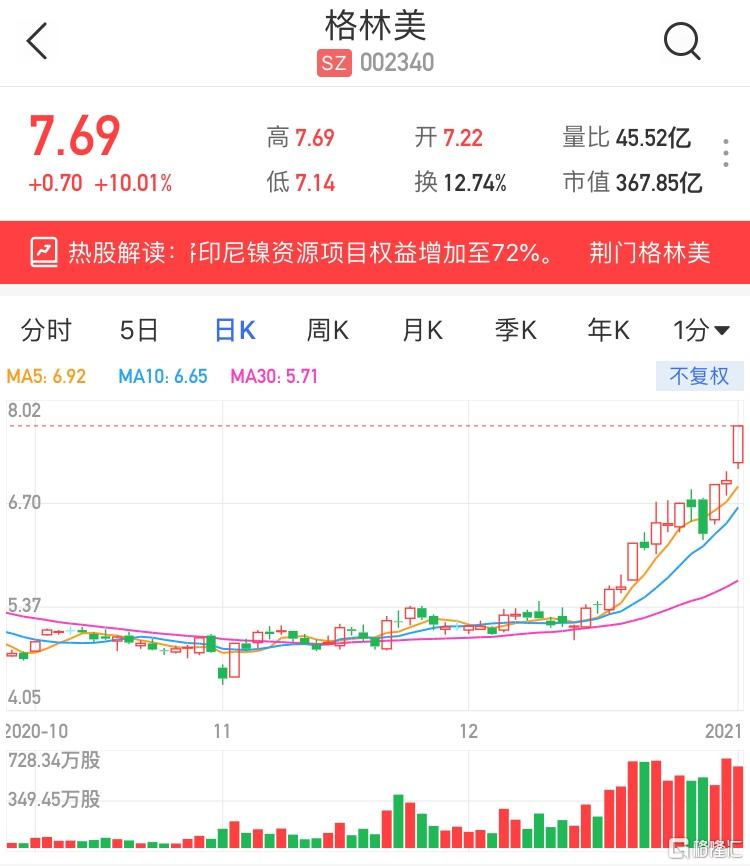Switch to the 月K chart tab
The height and width of the screenshot is (866, 750).
[422, 330]
